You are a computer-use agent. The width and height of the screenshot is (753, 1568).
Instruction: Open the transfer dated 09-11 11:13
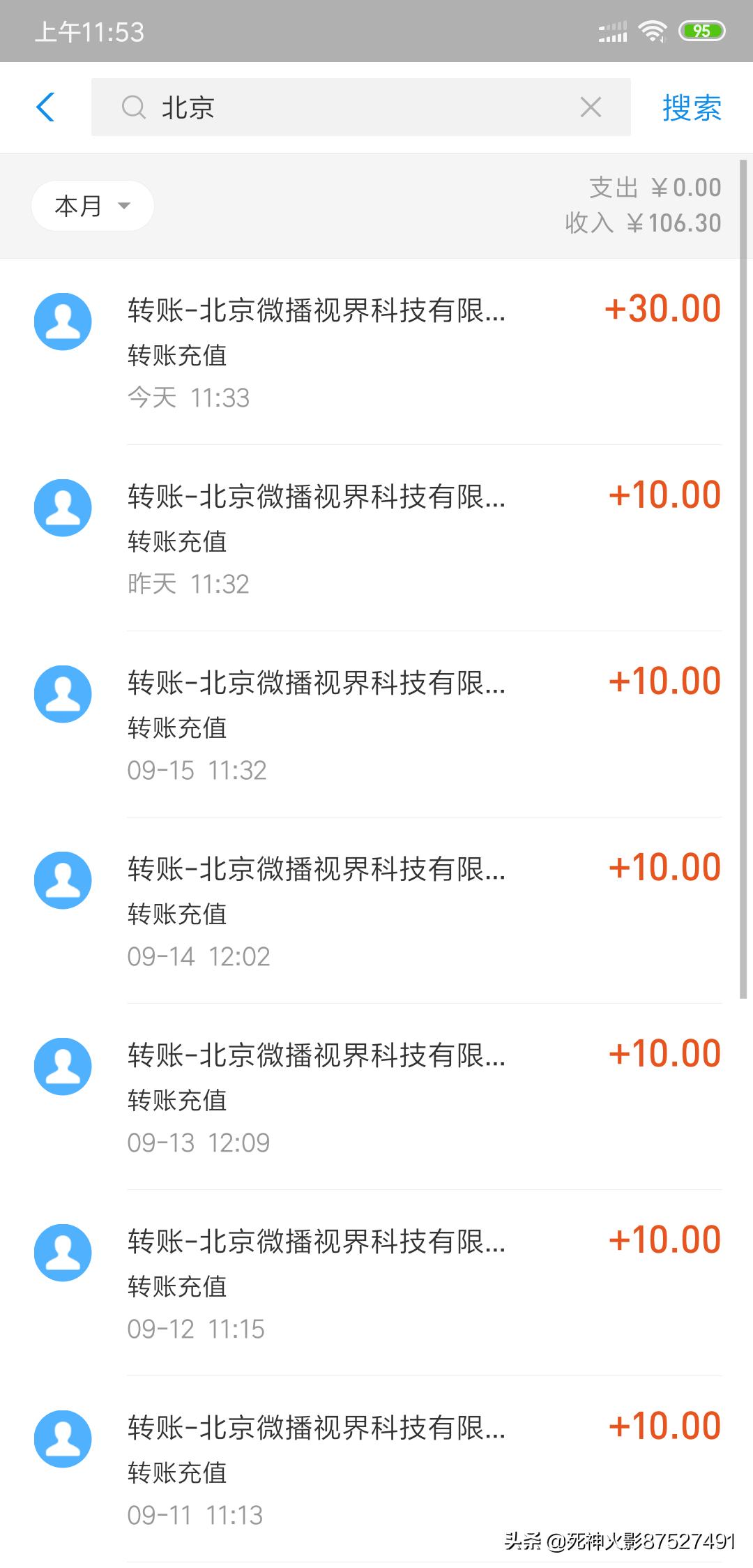click(376, 1470)
